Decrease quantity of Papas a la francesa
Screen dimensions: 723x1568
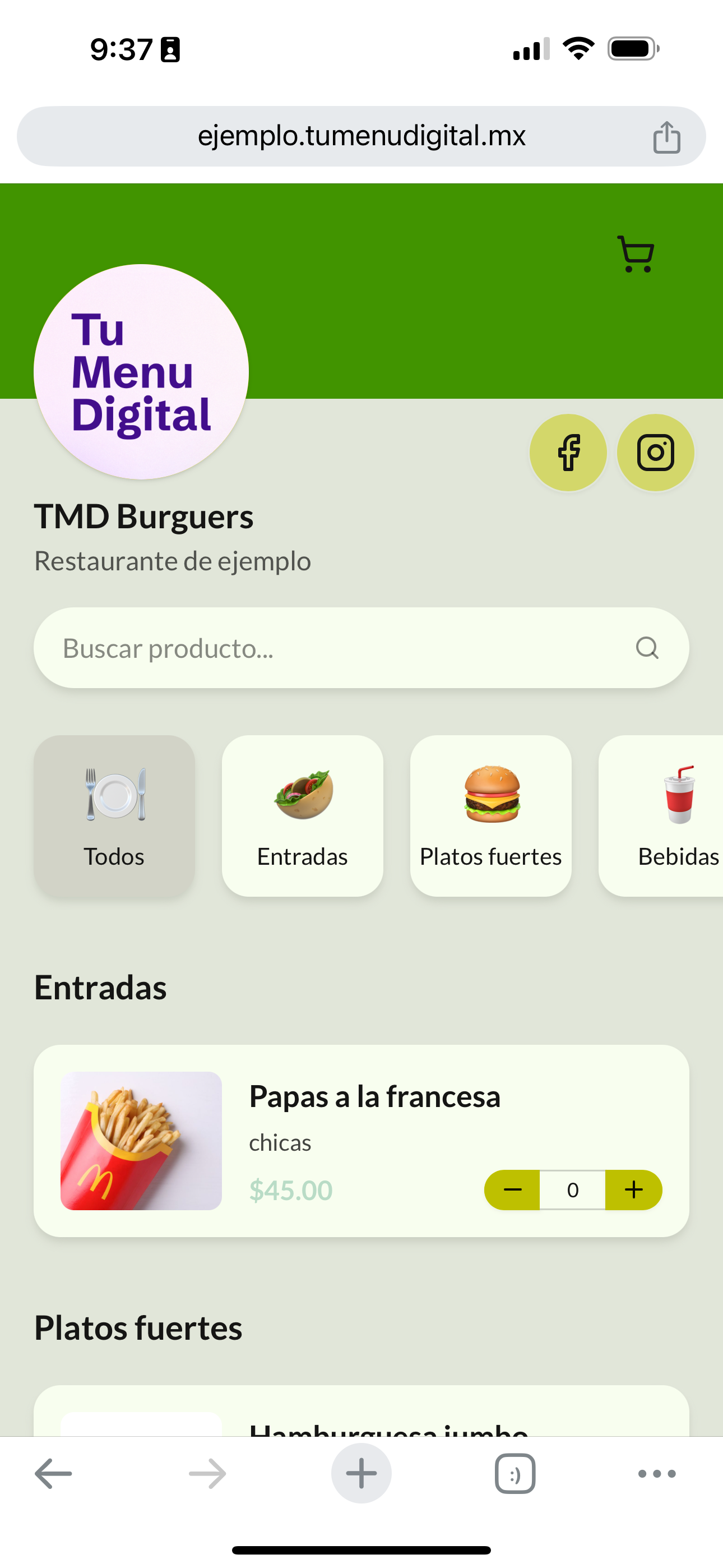click(x=513, y=1189)
